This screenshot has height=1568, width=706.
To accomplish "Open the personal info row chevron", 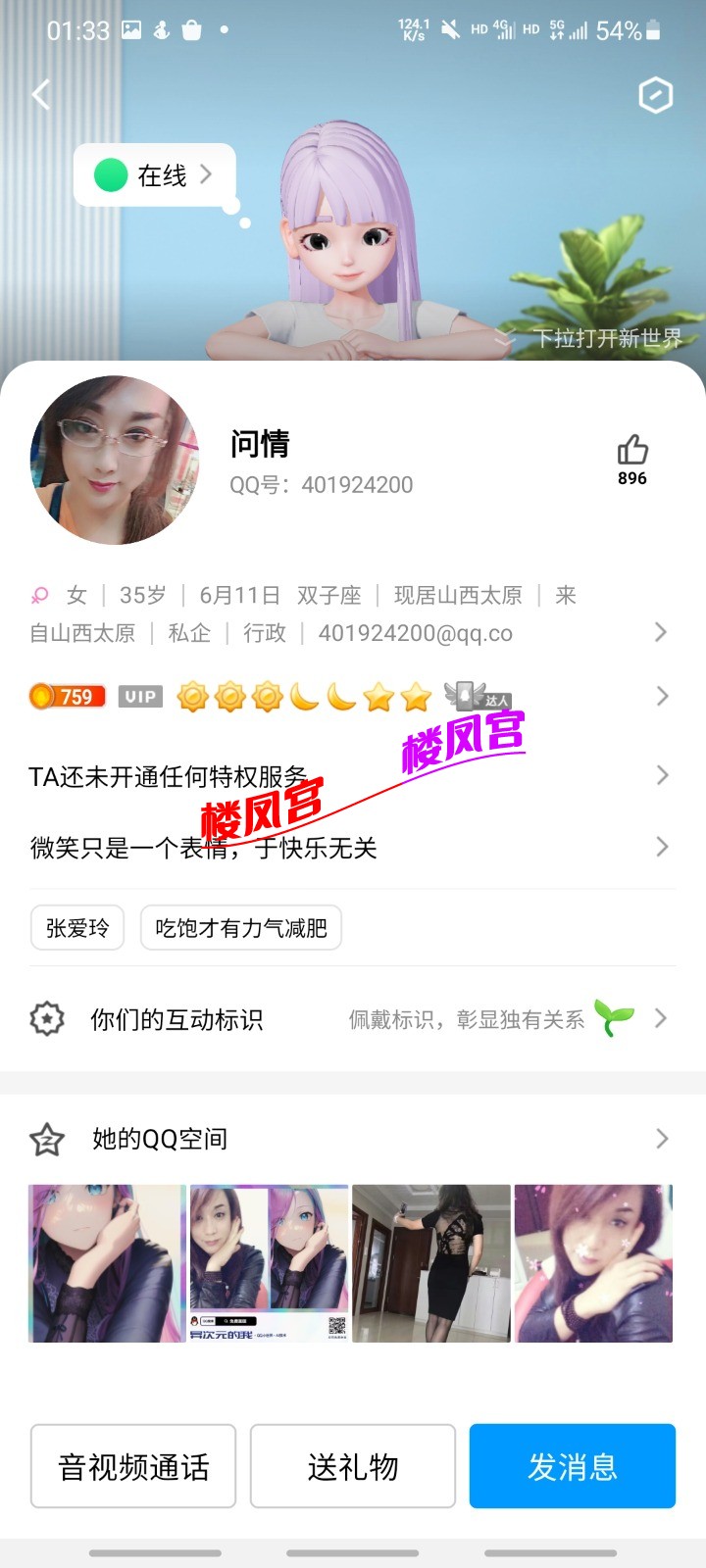I will pyautogui.click(x=661, y=632).
